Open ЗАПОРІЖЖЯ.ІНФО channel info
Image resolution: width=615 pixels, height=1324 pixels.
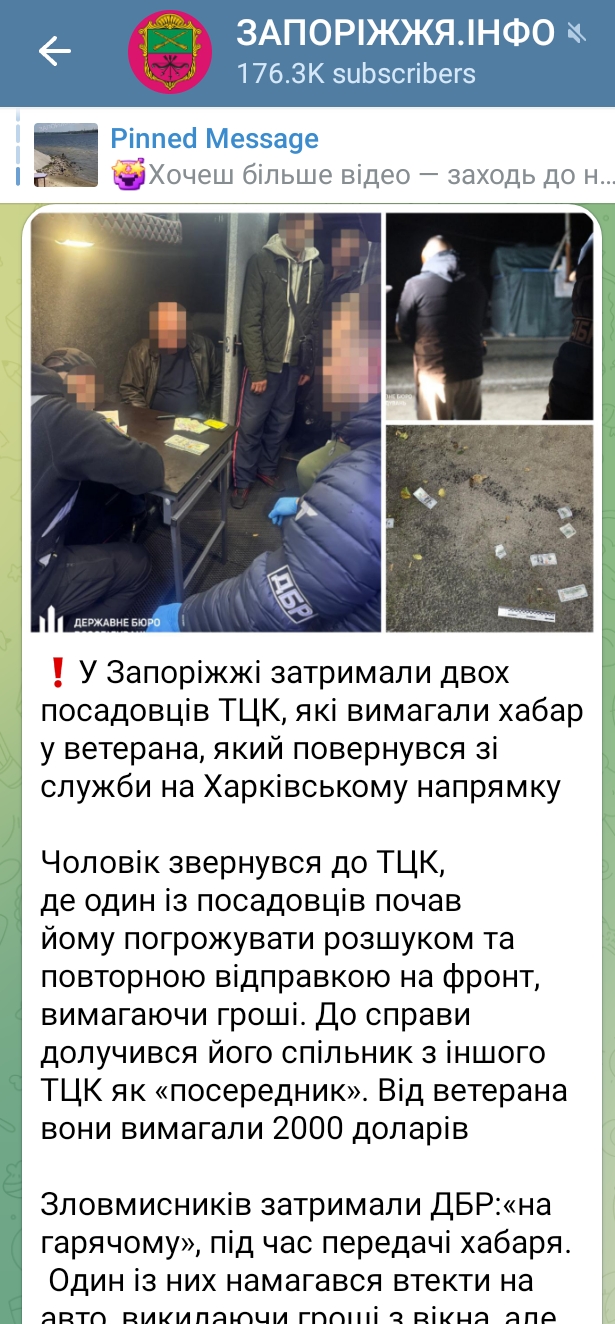click(x=394, y=52)
